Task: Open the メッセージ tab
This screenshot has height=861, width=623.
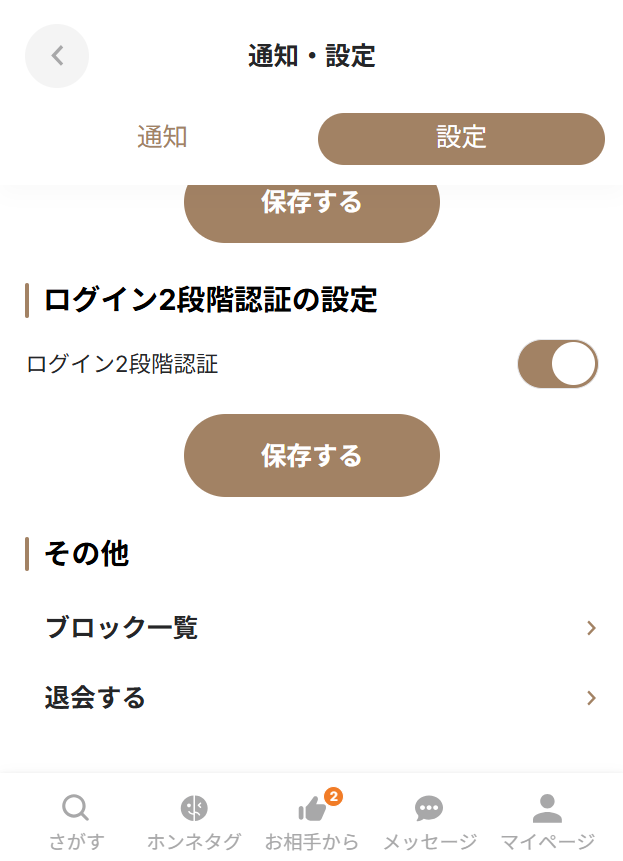Action: [430, 822]
